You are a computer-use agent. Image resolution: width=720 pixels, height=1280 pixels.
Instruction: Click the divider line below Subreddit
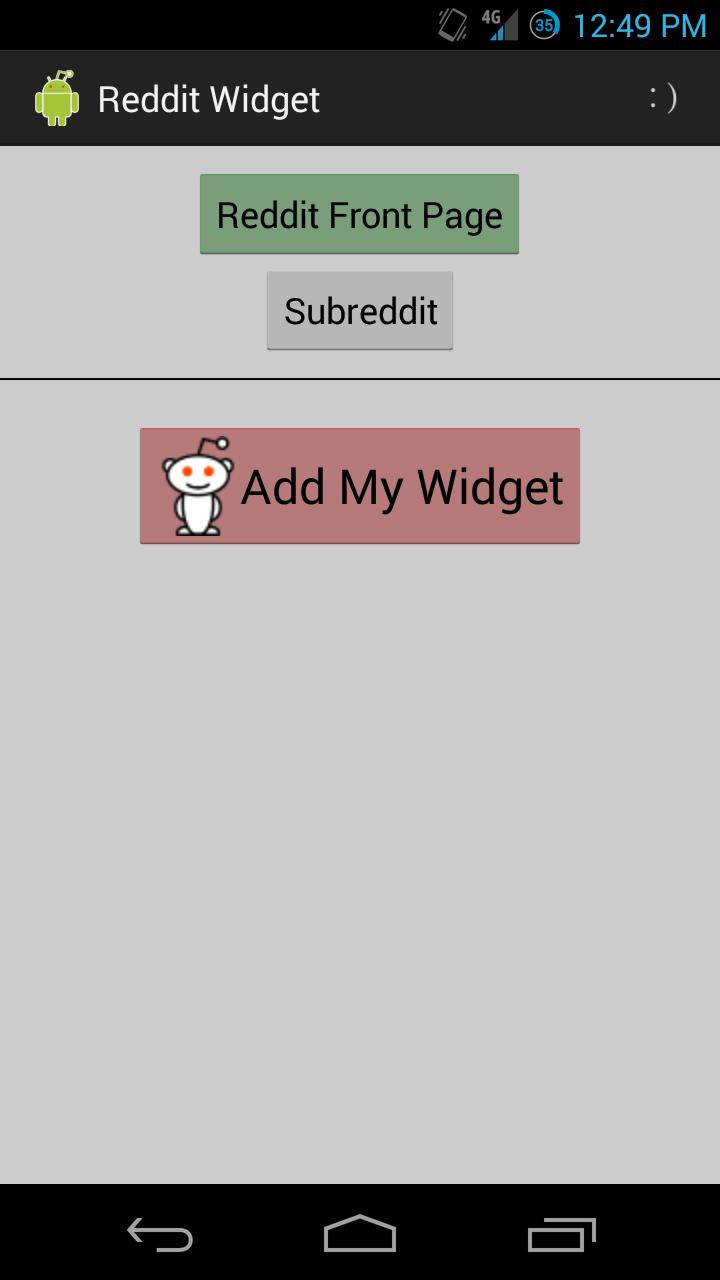[360, 379]
